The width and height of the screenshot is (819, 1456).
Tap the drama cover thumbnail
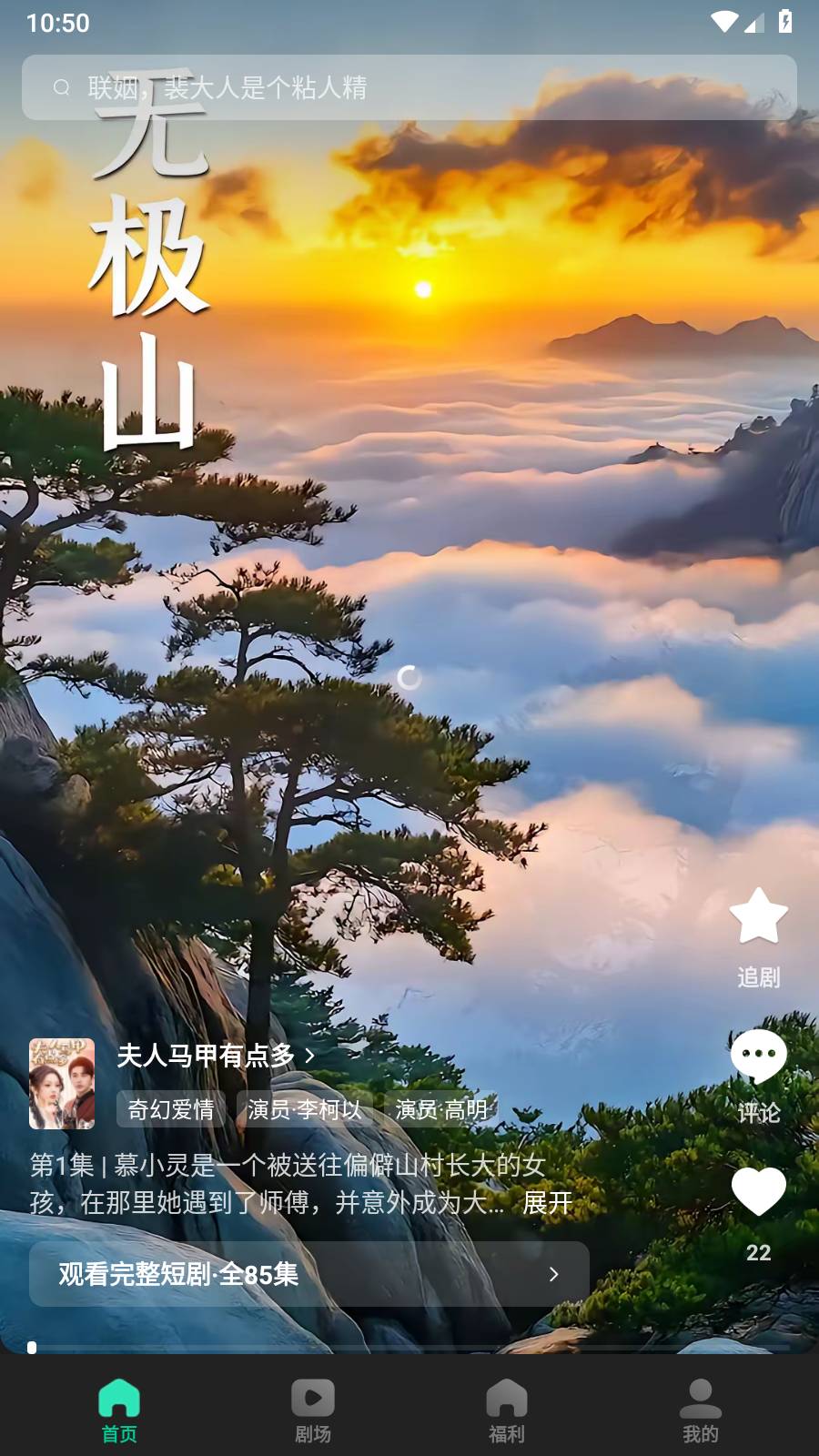62,1084
